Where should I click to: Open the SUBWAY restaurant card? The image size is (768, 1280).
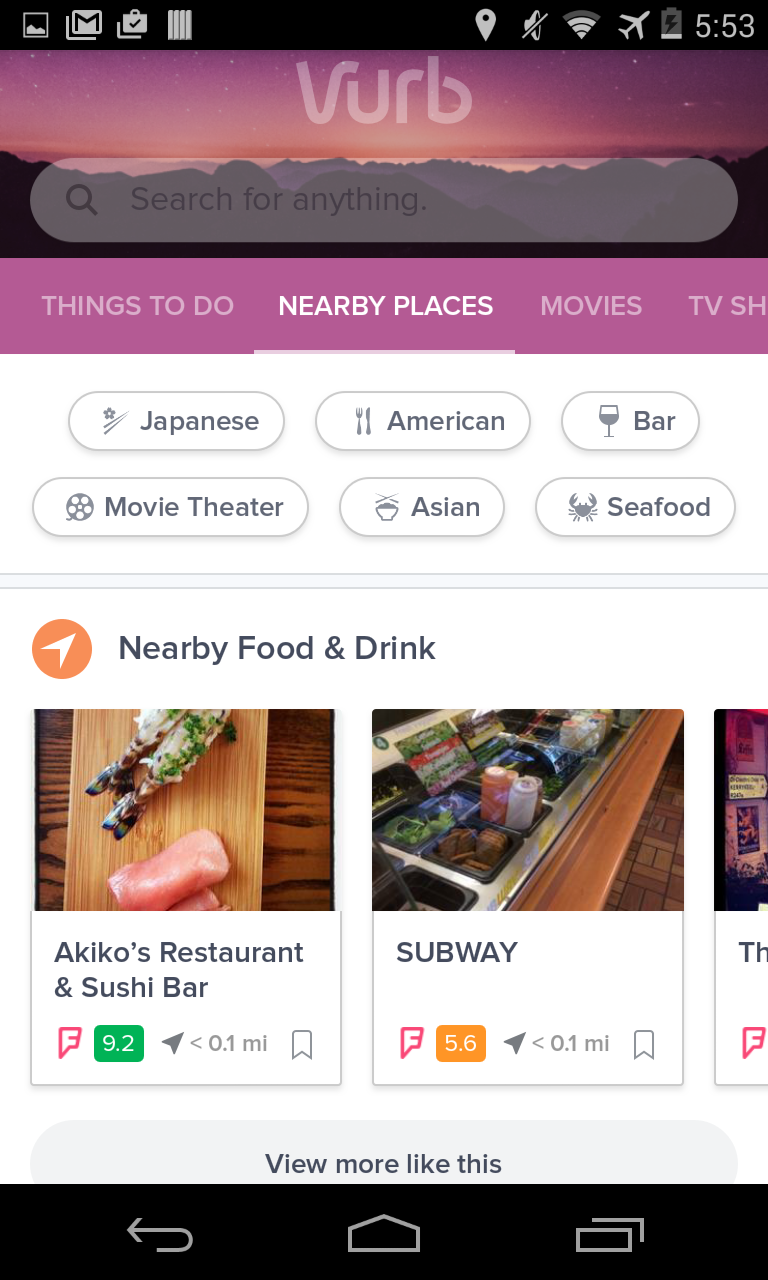point(528,850)
